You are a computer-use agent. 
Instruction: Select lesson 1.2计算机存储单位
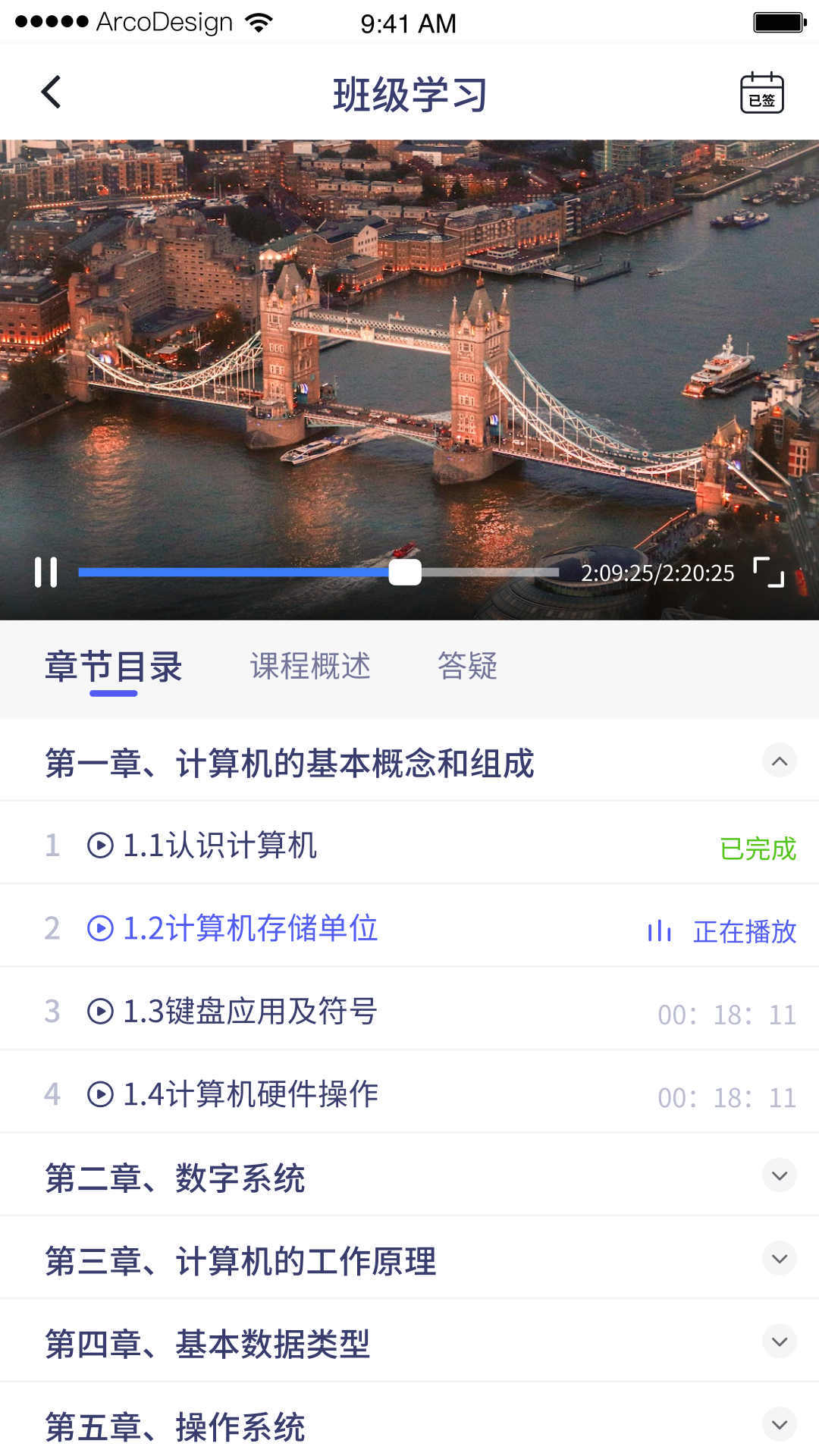coord(250,928)
